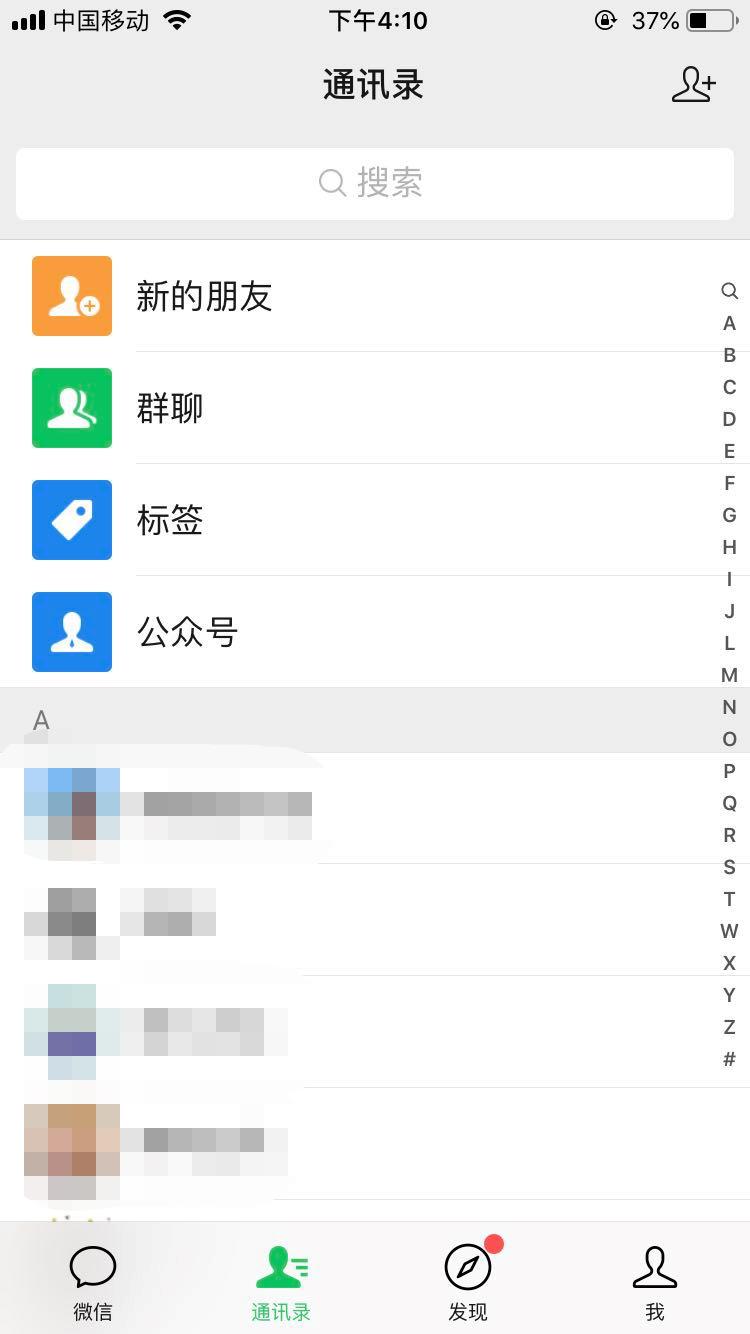
Task: Tap the add friend icon top right
Action: (694, 86)
